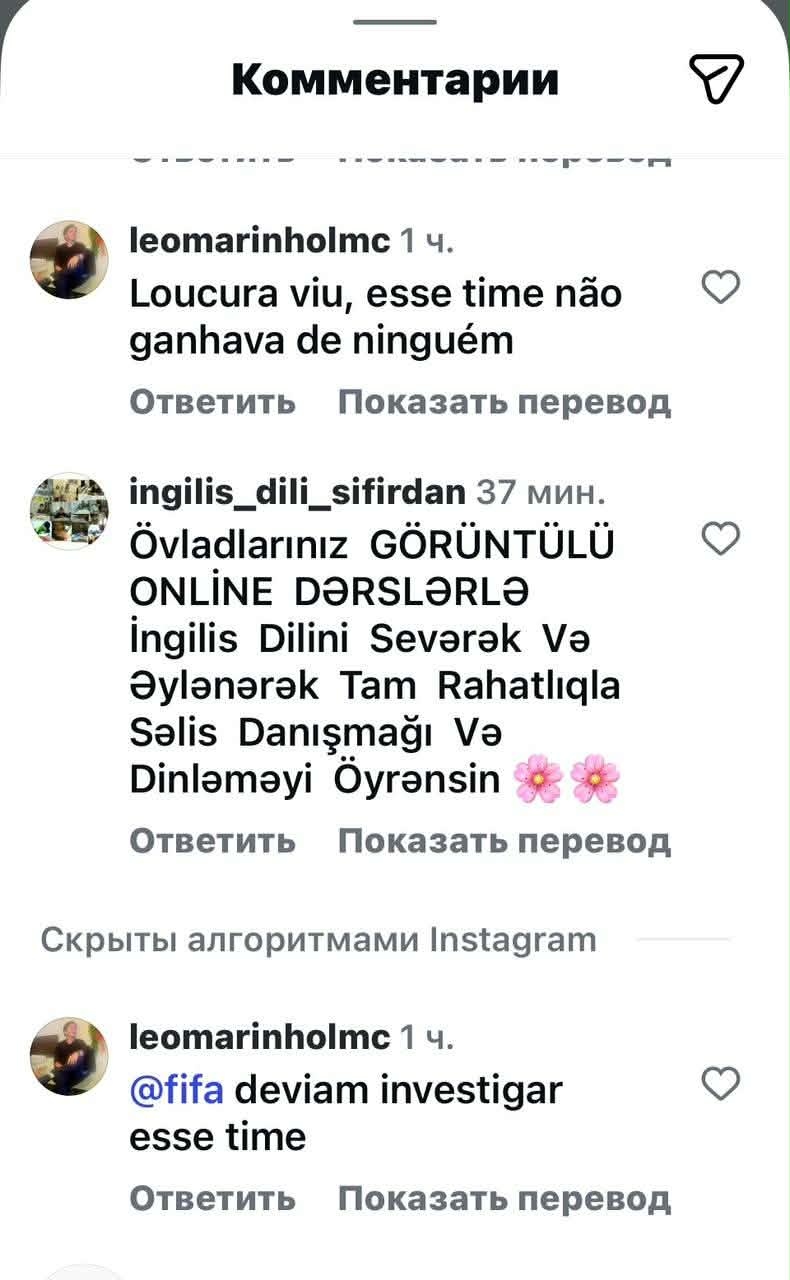This screenshot has width=790, height=1280.
Task: Show translation of 'Loucura viu' comment
Action: (503, 402)
